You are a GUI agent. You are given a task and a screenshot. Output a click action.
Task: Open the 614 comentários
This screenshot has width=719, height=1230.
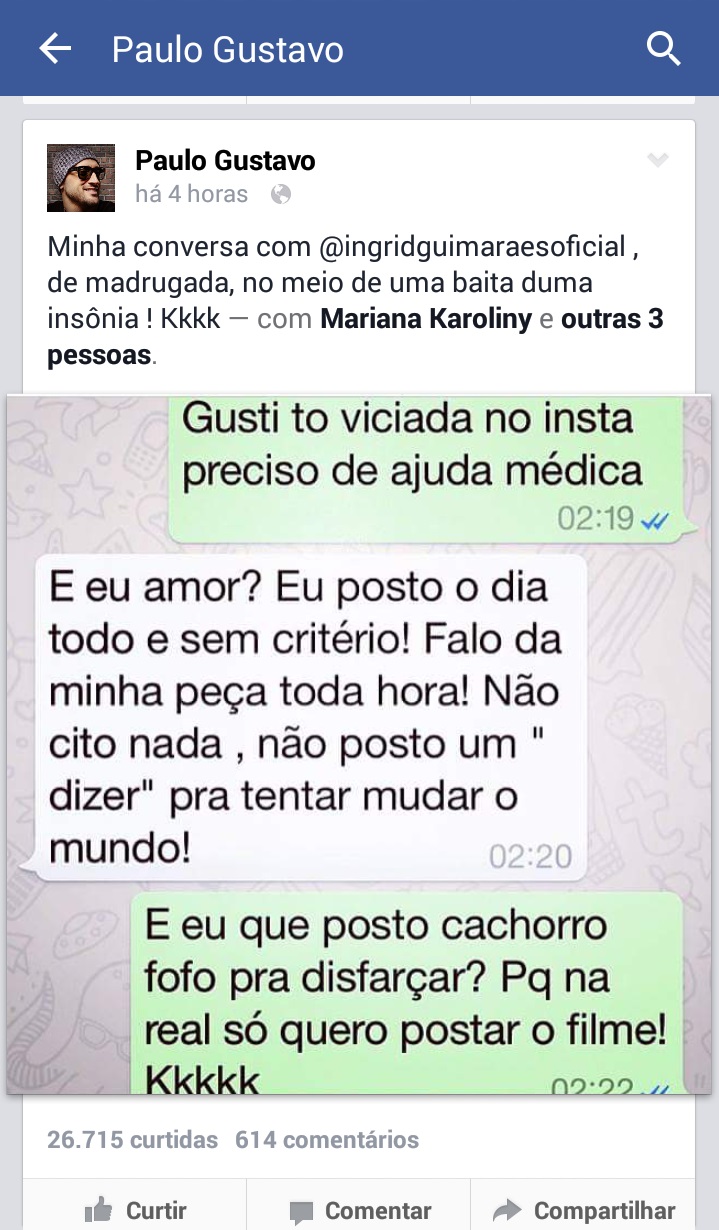[x=327, y=1139]
